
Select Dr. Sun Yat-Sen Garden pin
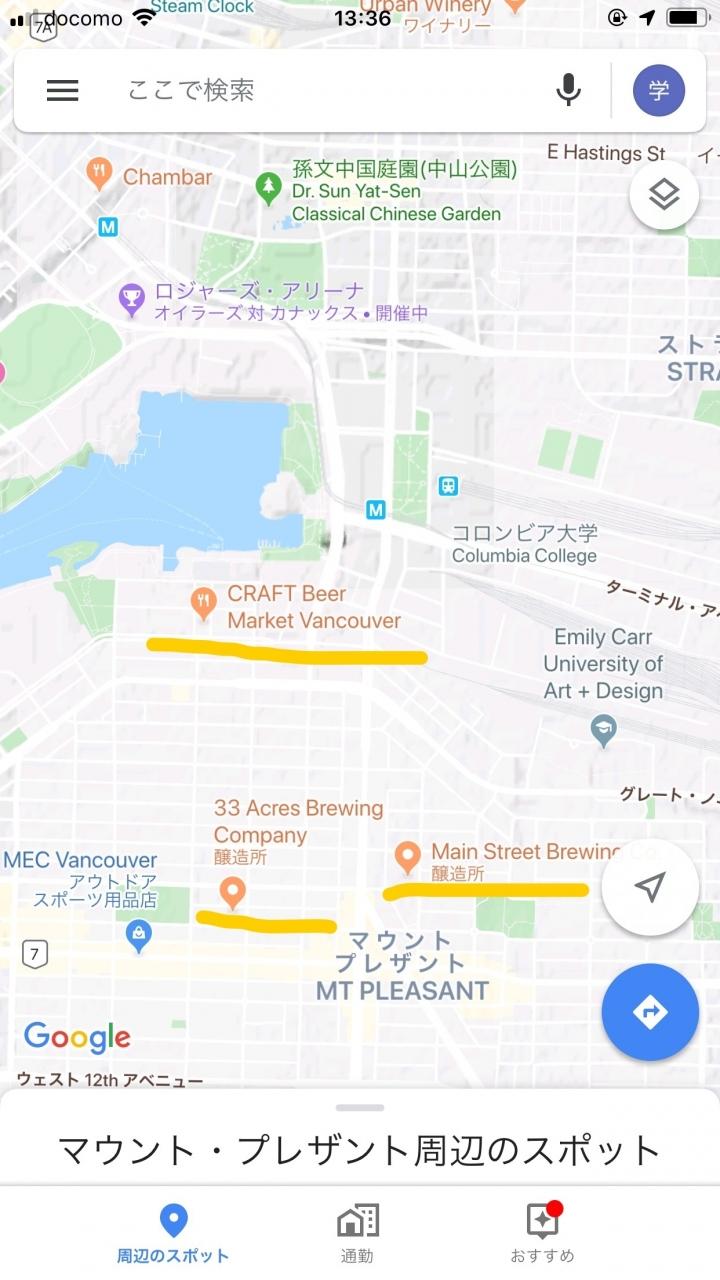[x=268, y=186]
